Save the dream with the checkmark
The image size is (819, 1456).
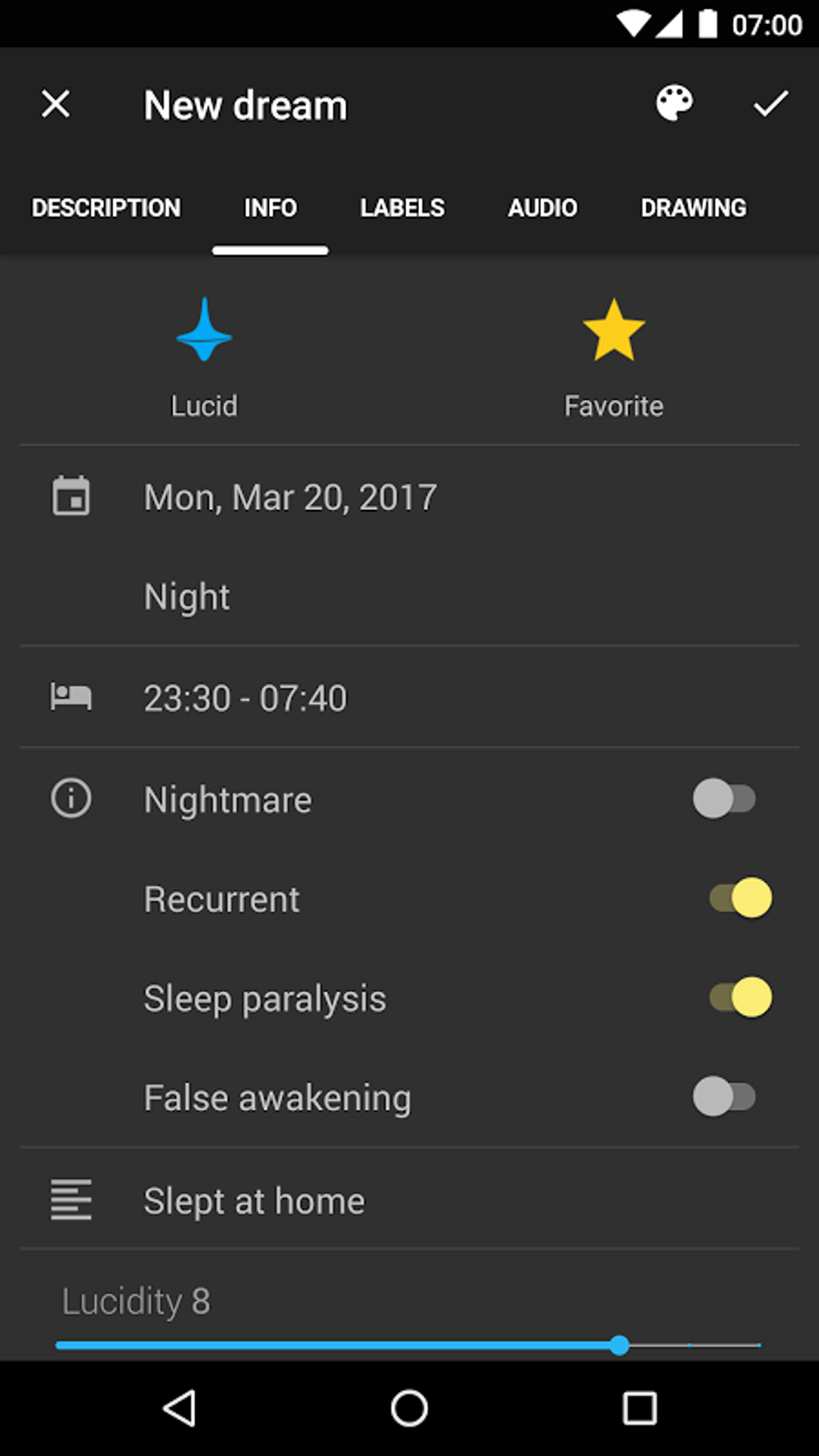click(770, 104)
